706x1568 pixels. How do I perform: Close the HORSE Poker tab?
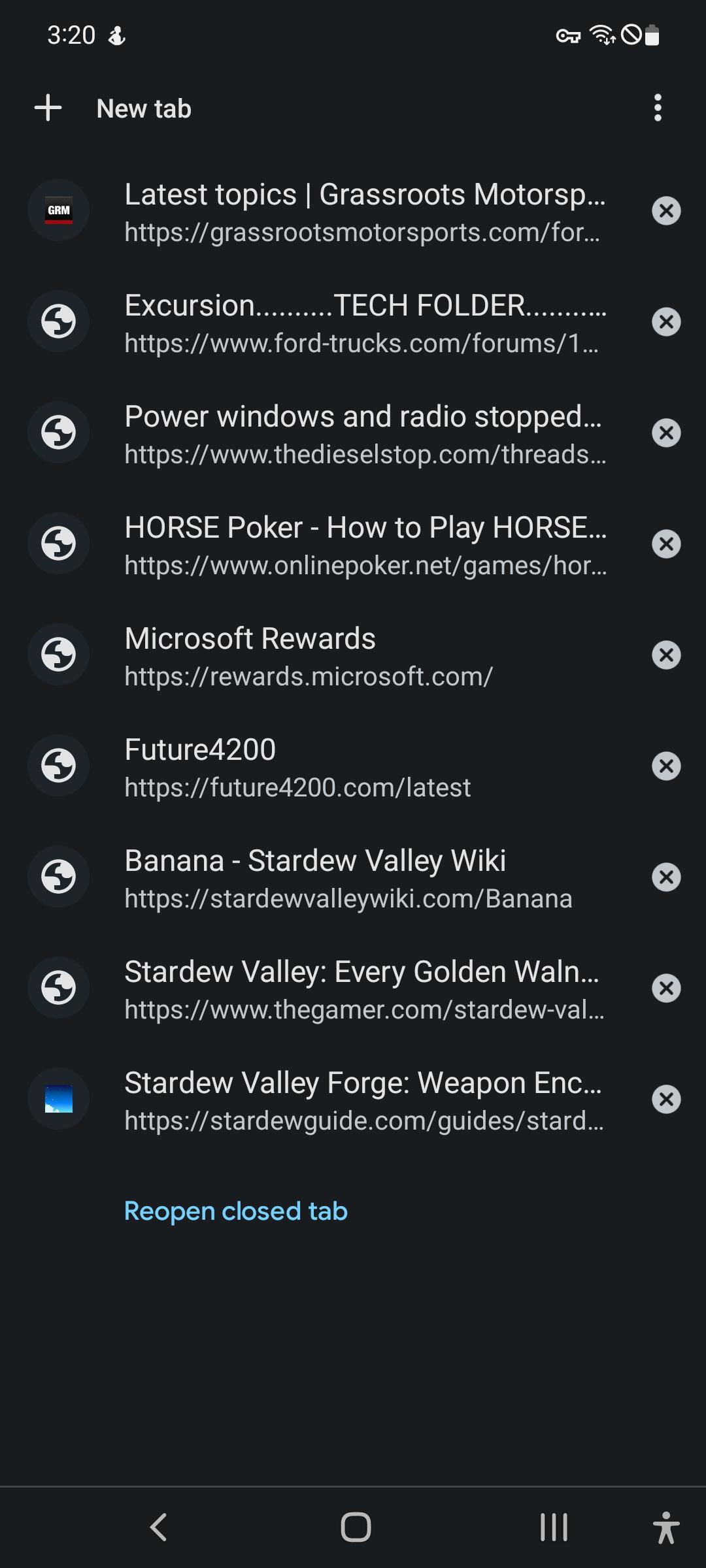coord(666,544)
